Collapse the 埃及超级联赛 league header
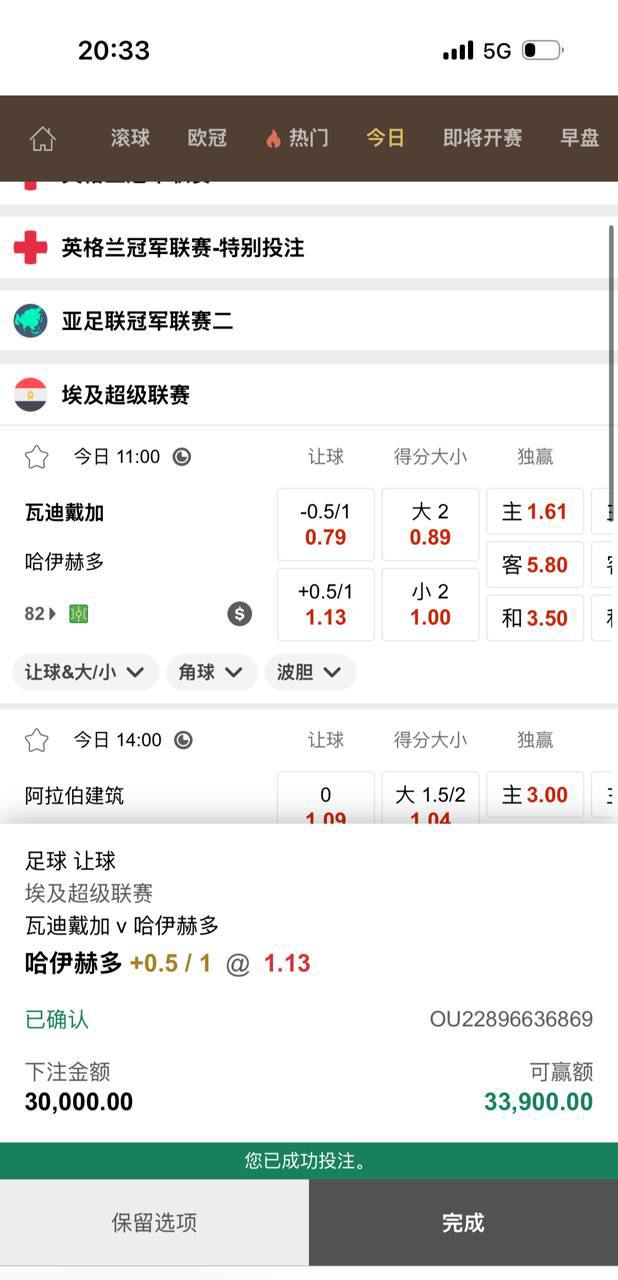The width and height of the screenshot is (618, 1280). tap(125, 395)
